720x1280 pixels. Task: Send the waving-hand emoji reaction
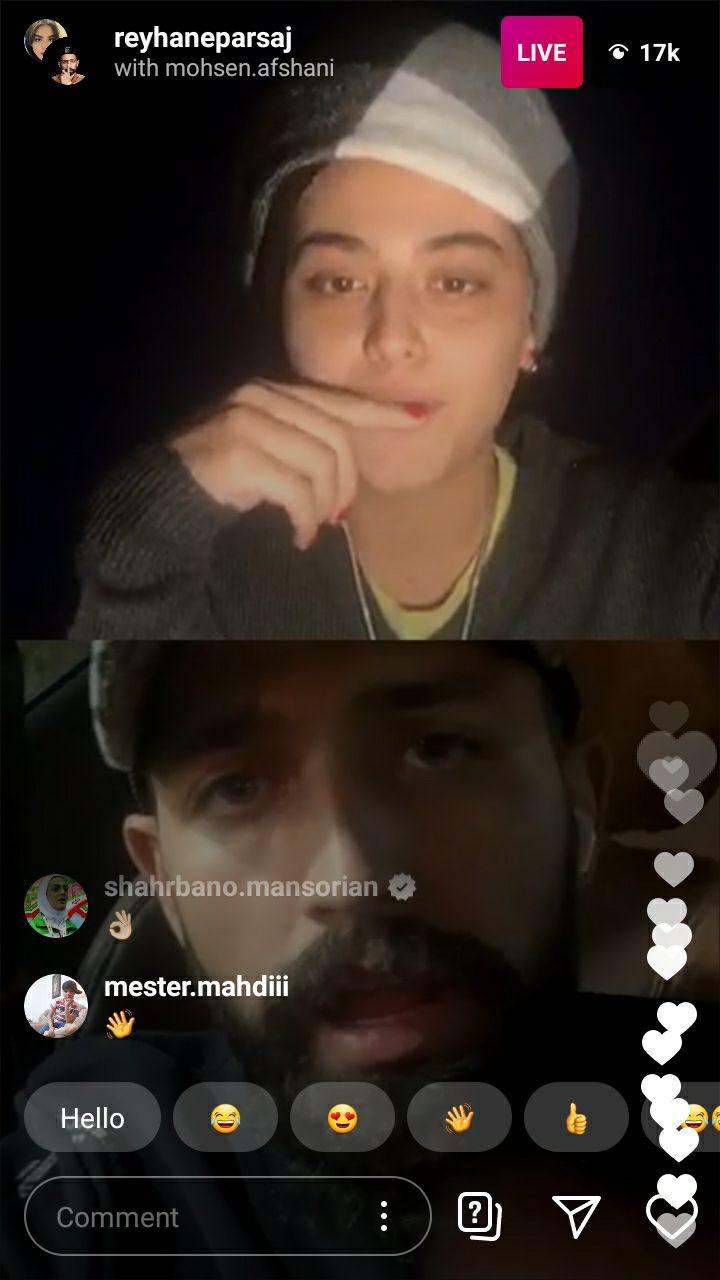pos(459,1118)
